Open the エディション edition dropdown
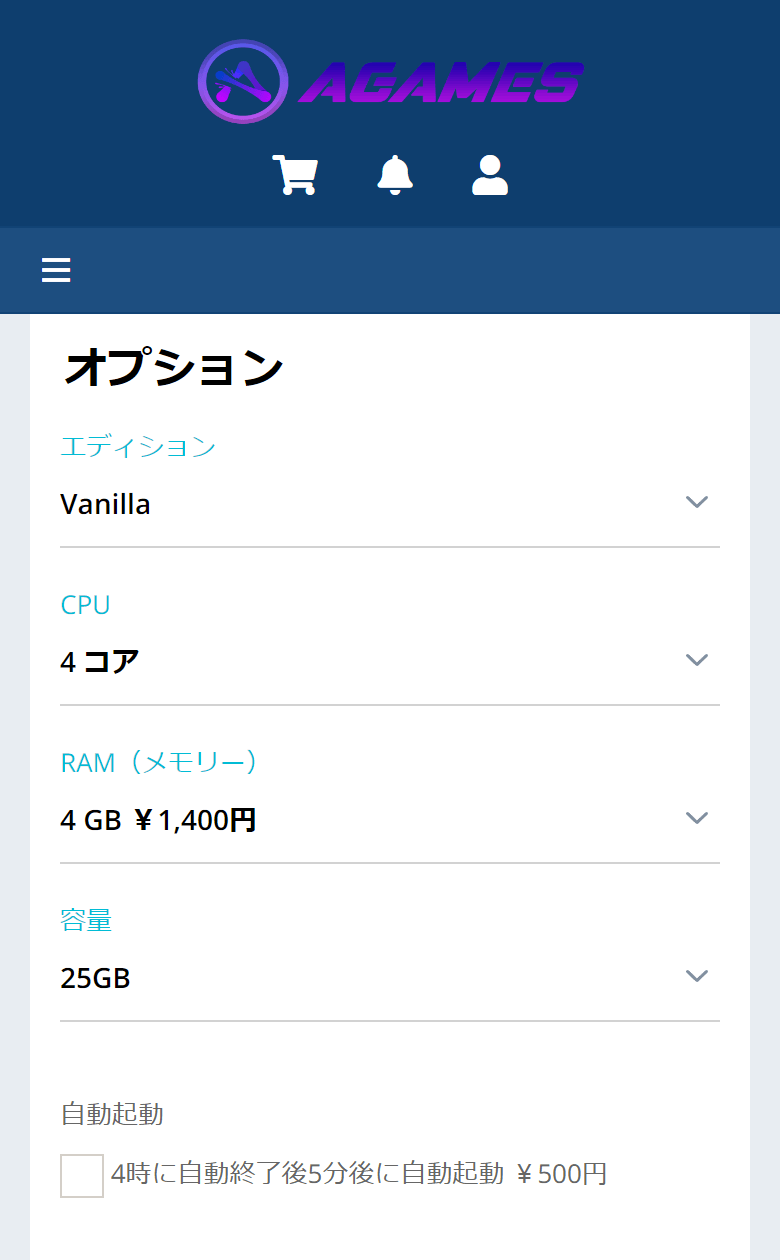Viewport: 780px width, 1260px height. coord(390,503)
